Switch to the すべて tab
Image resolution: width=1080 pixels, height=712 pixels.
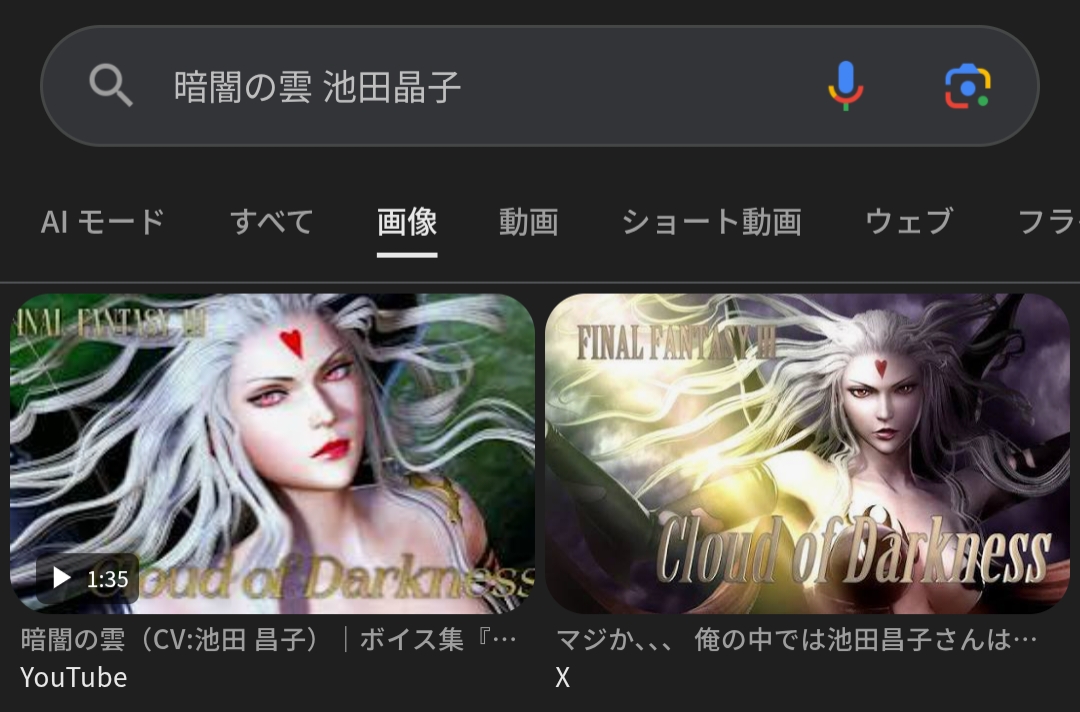(x=271, y=221)
